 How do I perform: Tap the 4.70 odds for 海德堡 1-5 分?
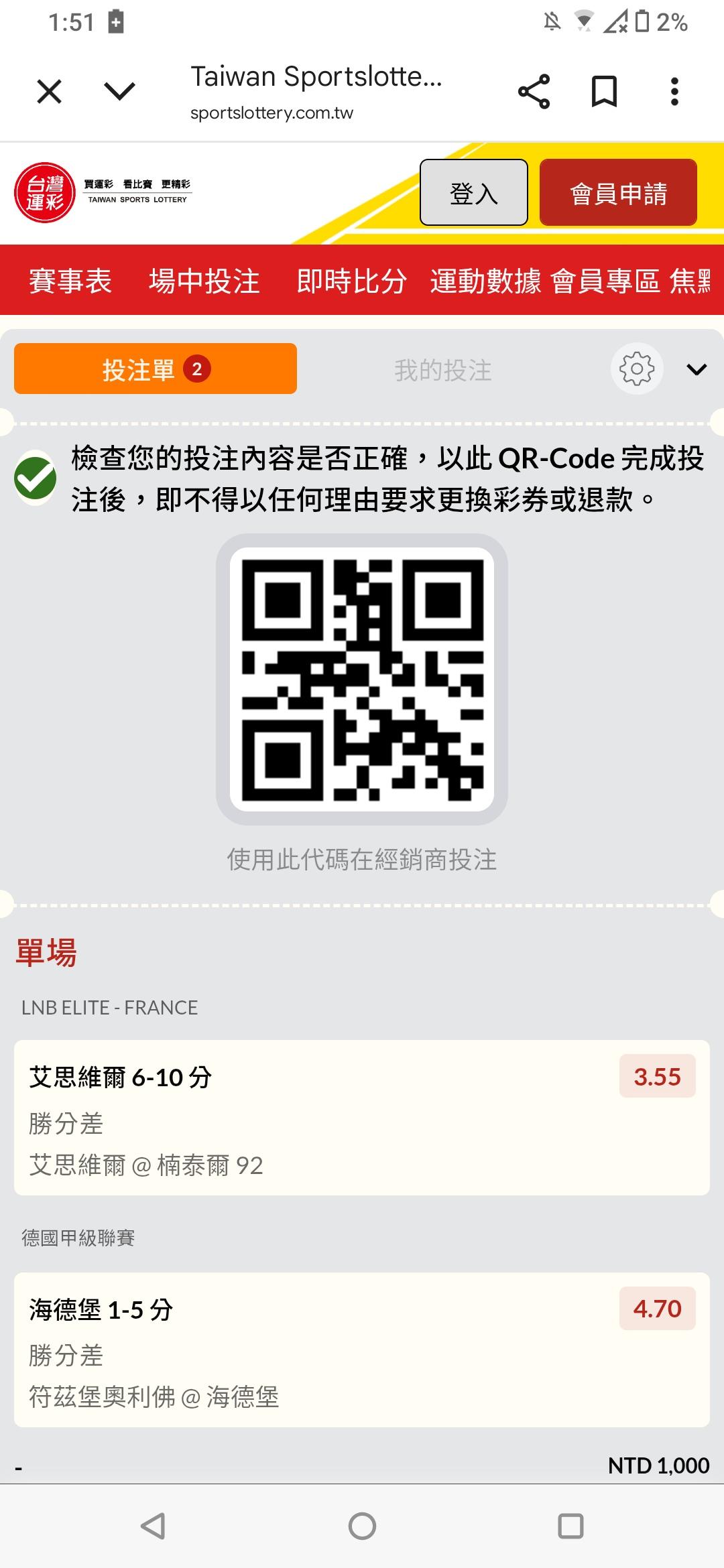pyautogui.click(x=657, y=1308)
